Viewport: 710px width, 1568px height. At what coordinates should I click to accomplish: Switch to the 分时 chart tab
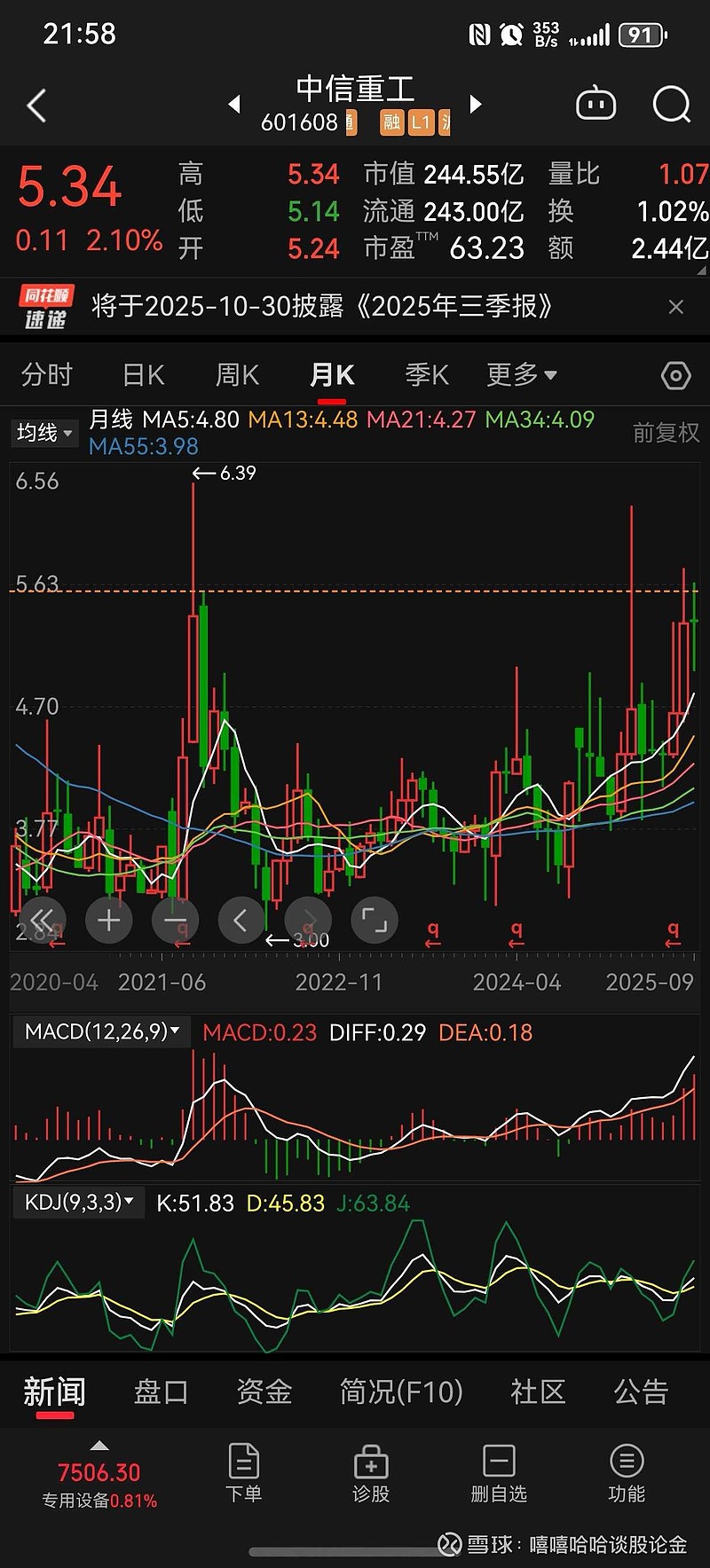tap(46, 375)
